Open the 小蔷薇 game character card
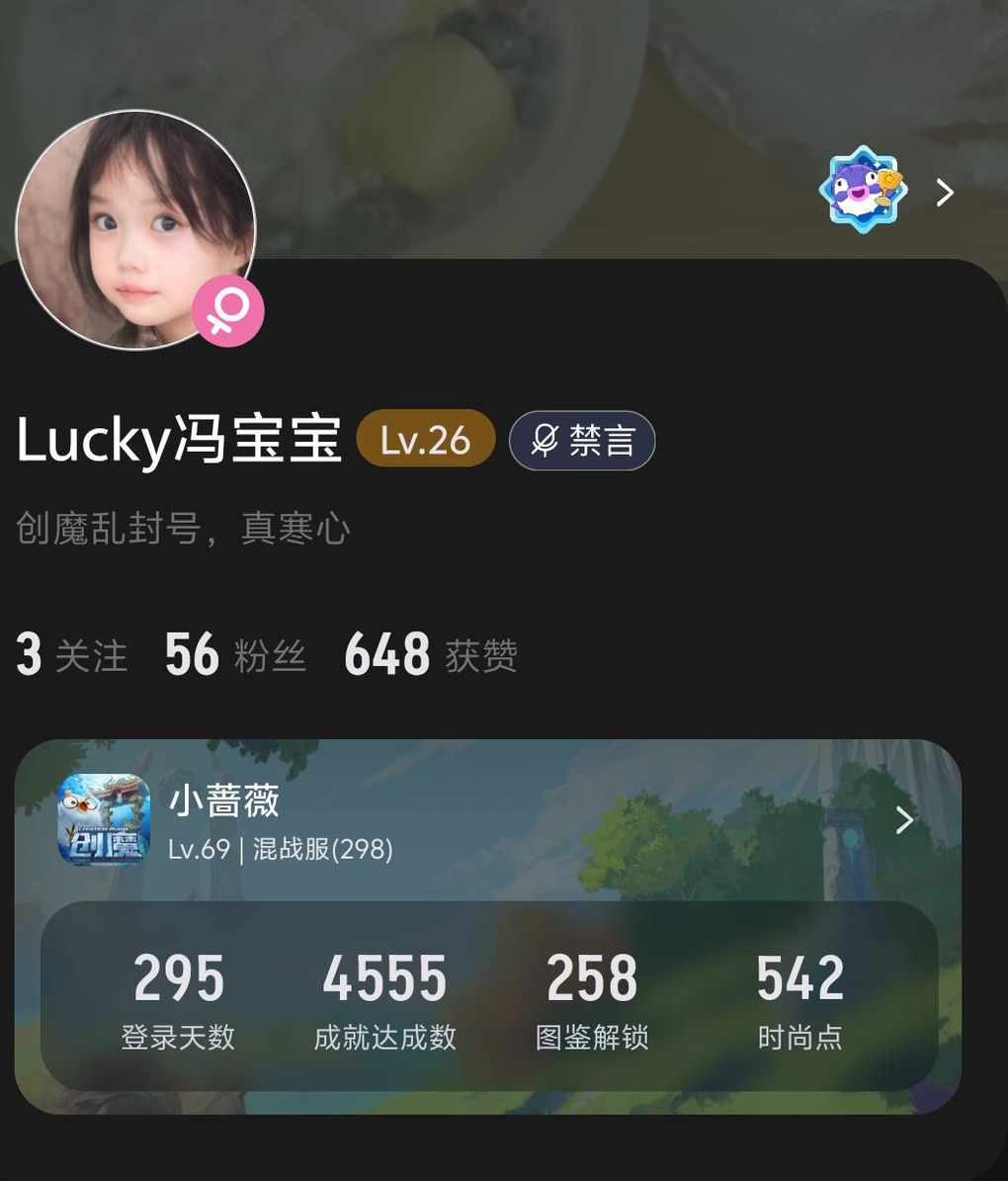Image resolution: width=1008 pixels, height=1181 pixels. [486, 822]
